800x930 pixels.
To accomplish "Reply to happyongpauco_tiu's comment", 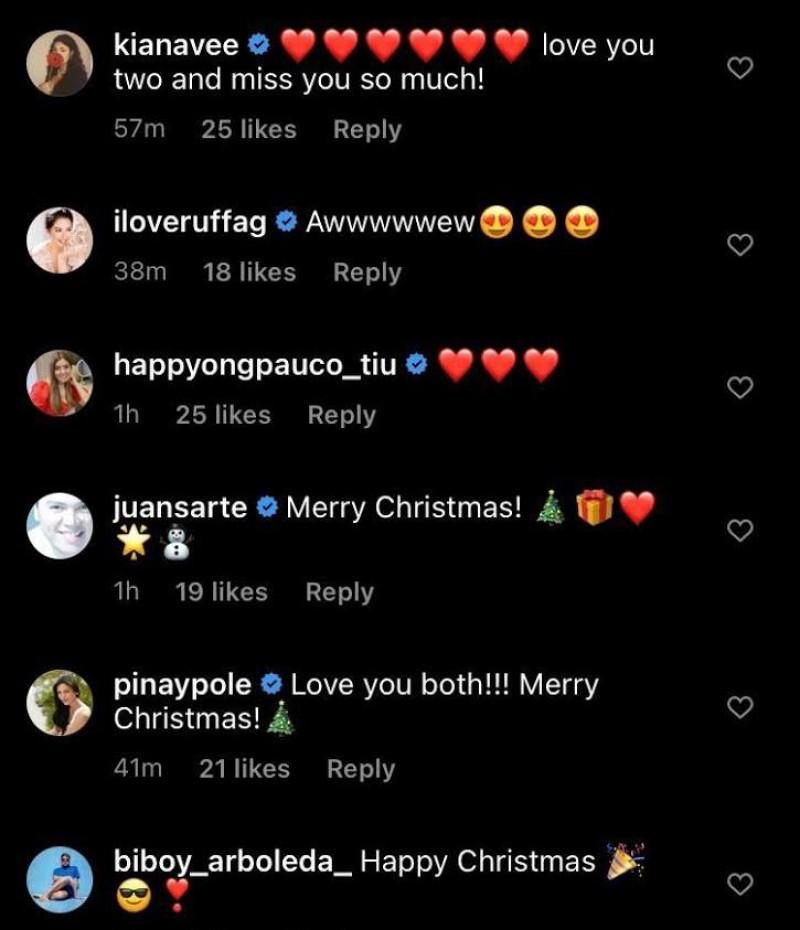I will pyautogui.click(x=341, y=415).
